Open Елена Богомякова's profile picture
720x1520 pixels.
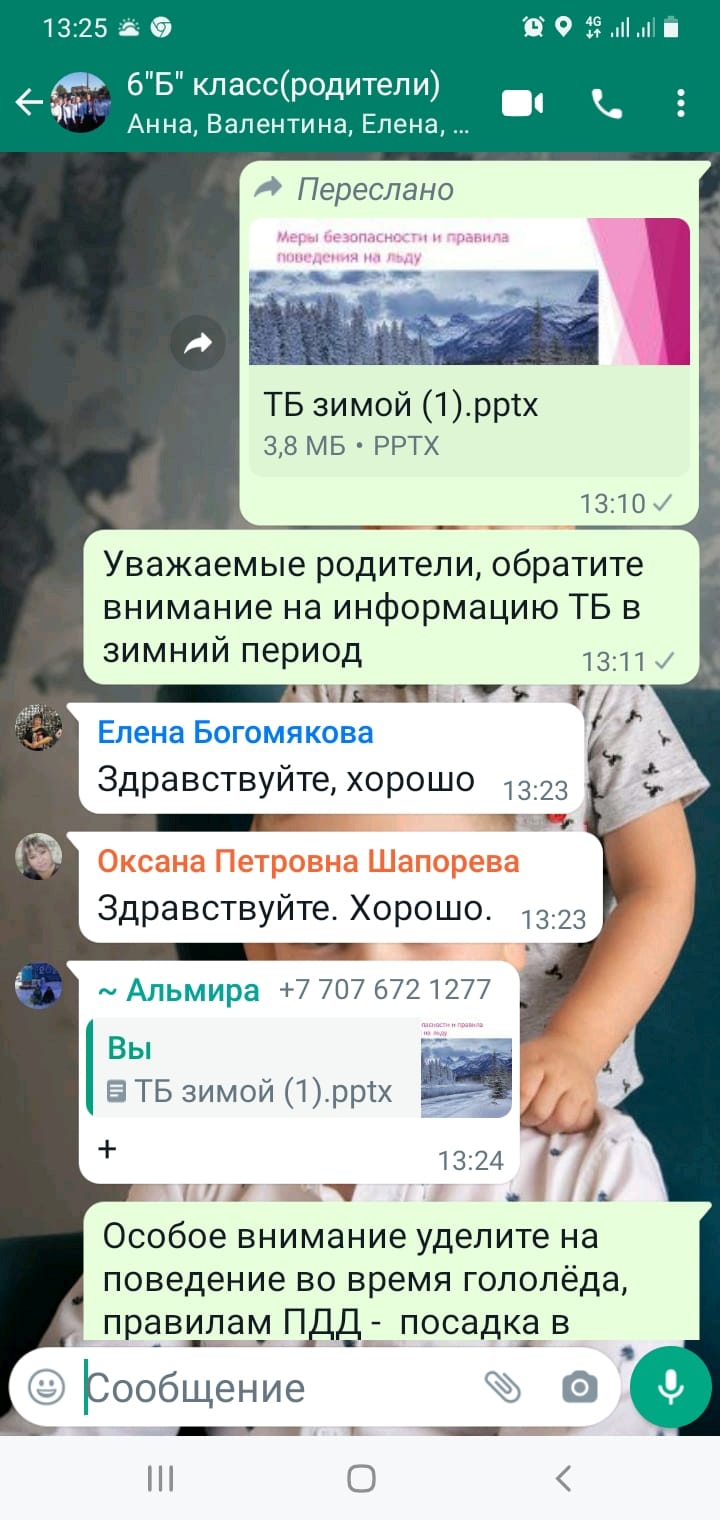(39, 727)
